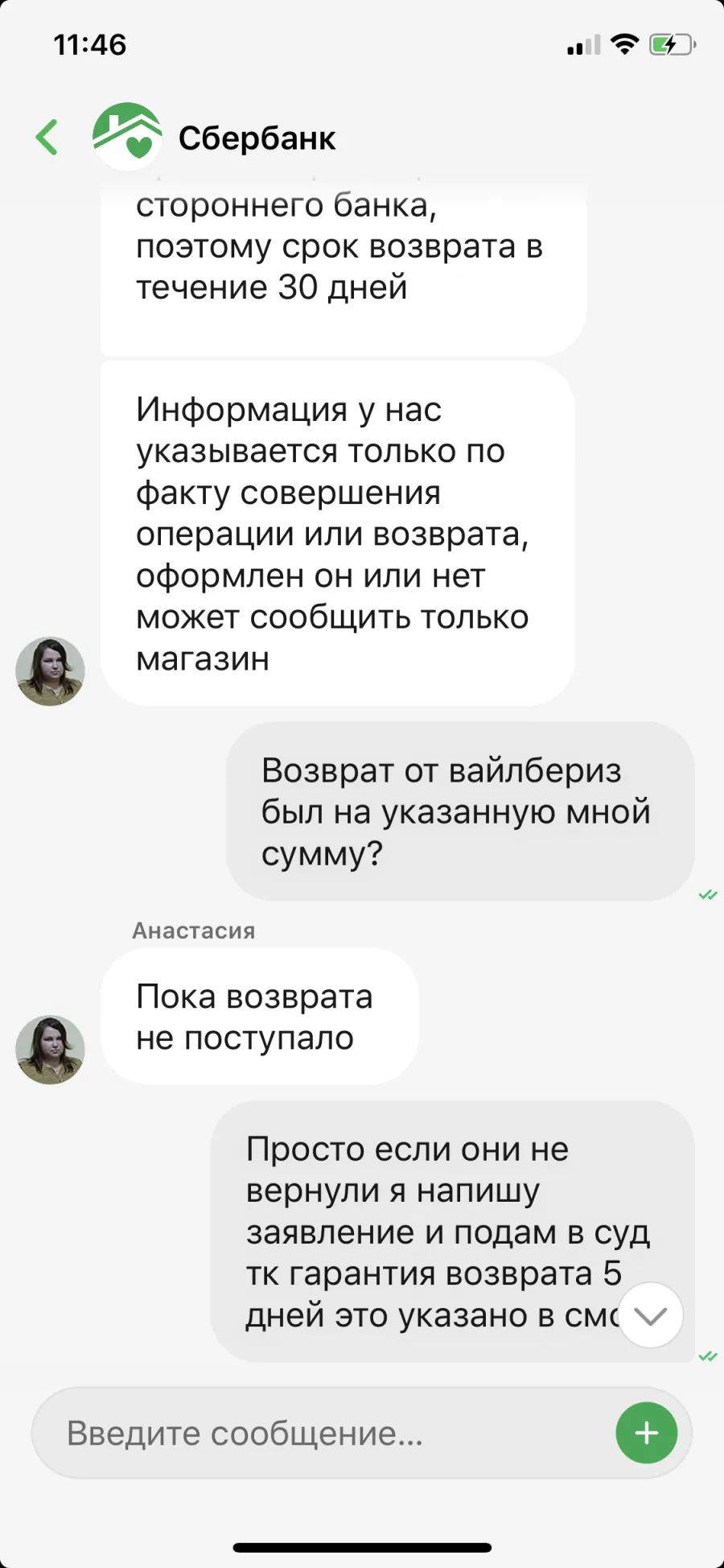Go back using the green arrow

[47, 137]
